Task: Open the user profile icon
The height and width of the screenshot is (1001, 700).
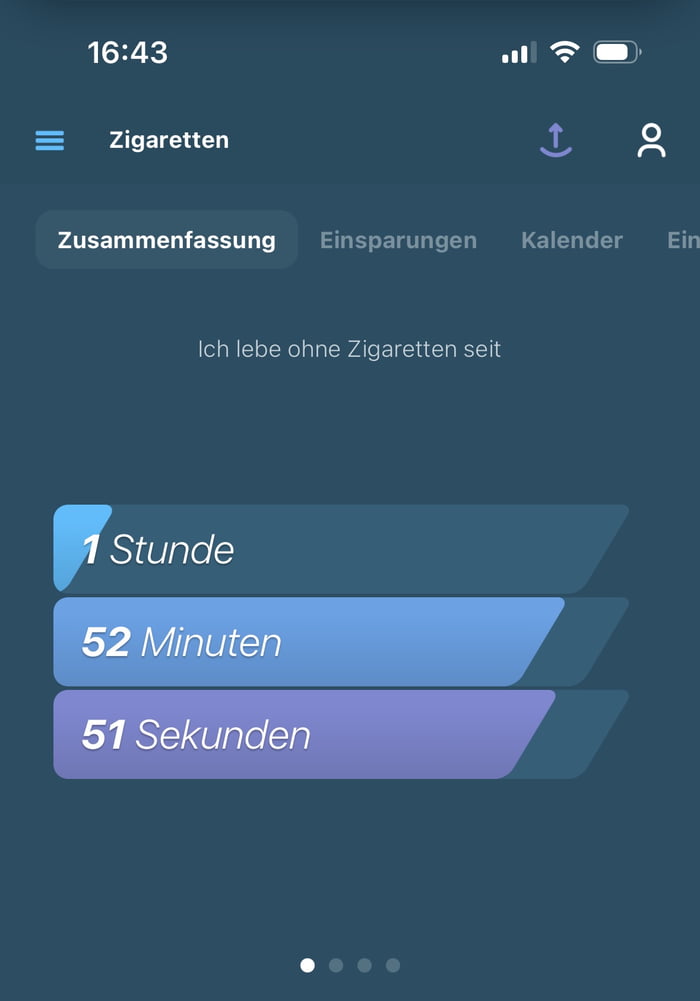Action: click(x=651, y=140)
